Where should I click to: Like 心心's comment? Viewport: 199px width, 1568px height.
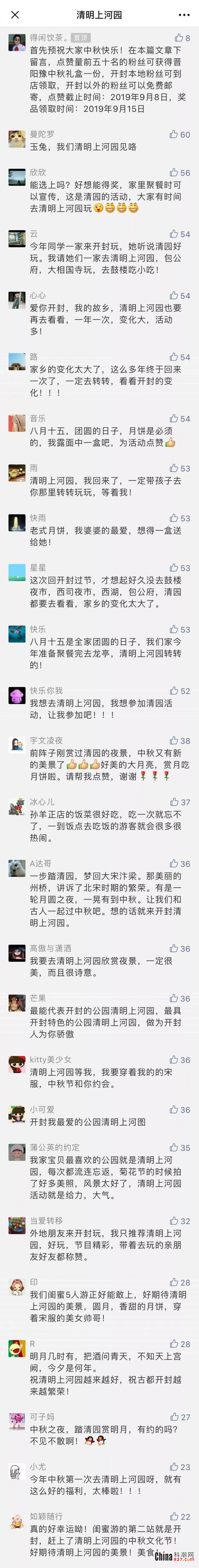[174, 295]
